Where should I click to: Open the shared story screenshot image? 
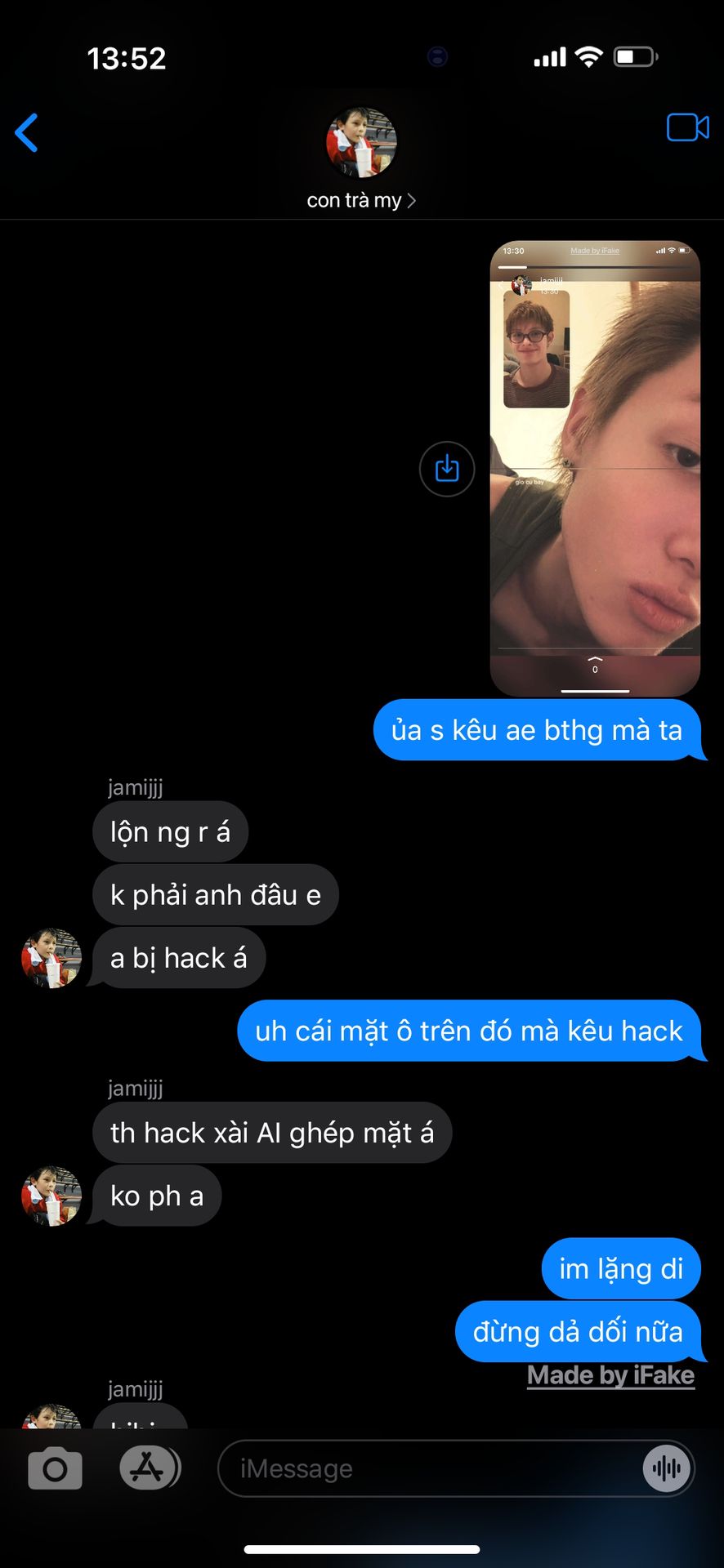595,468
